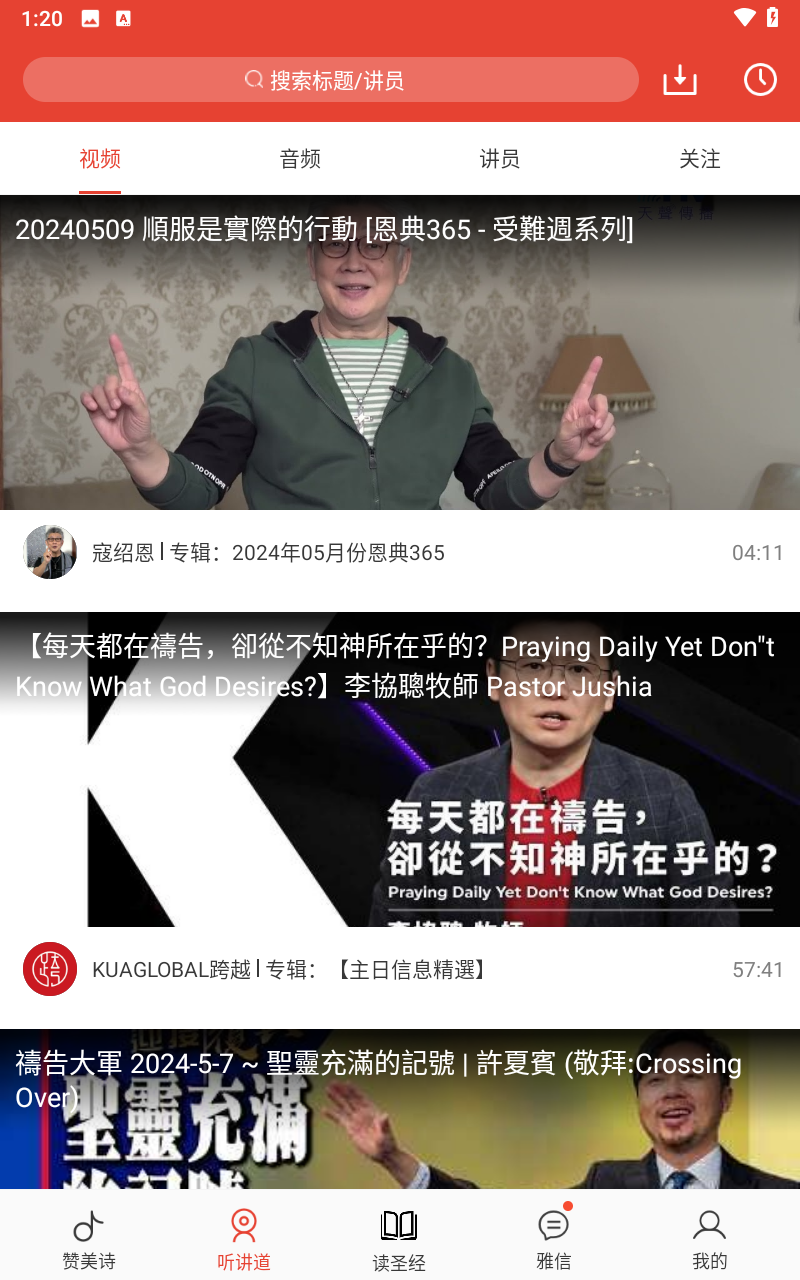Open the history clock icon
This screenshot has height=1280, width=800.
(760, 80)
